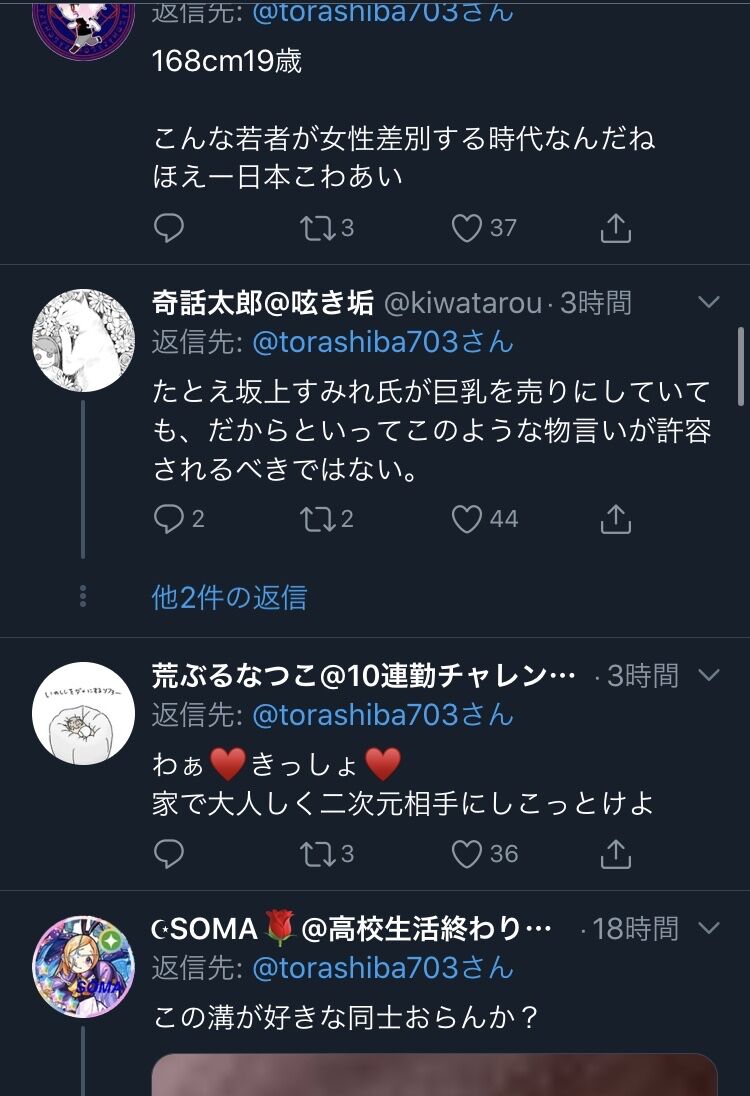Open the options chevron on 荒ぶるなつこ's tweet

pyautogui.click(x=709, y=675)
